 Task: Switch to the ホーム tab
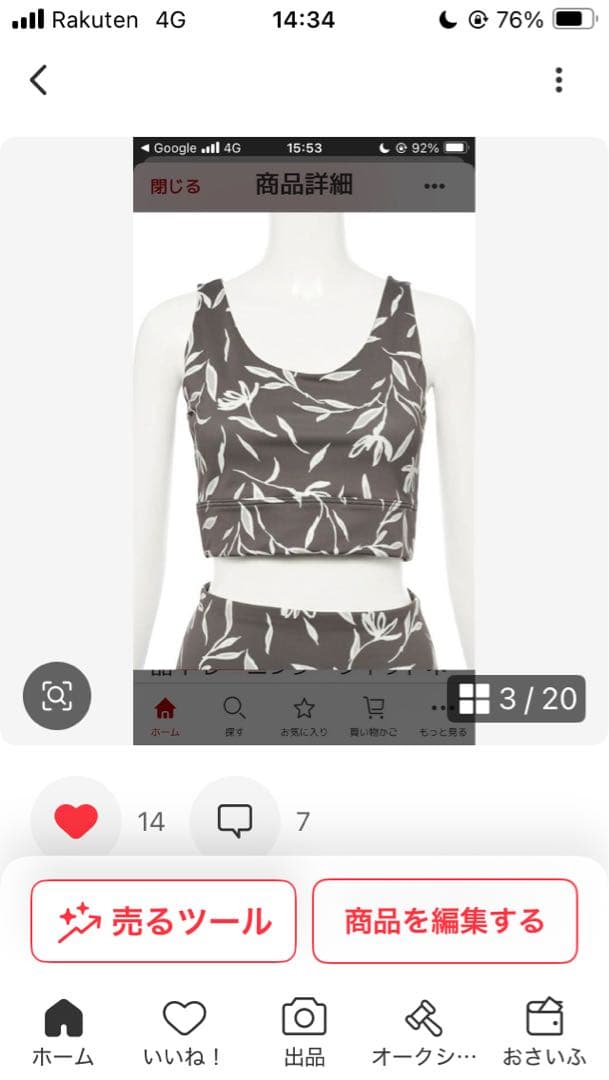63,1033
